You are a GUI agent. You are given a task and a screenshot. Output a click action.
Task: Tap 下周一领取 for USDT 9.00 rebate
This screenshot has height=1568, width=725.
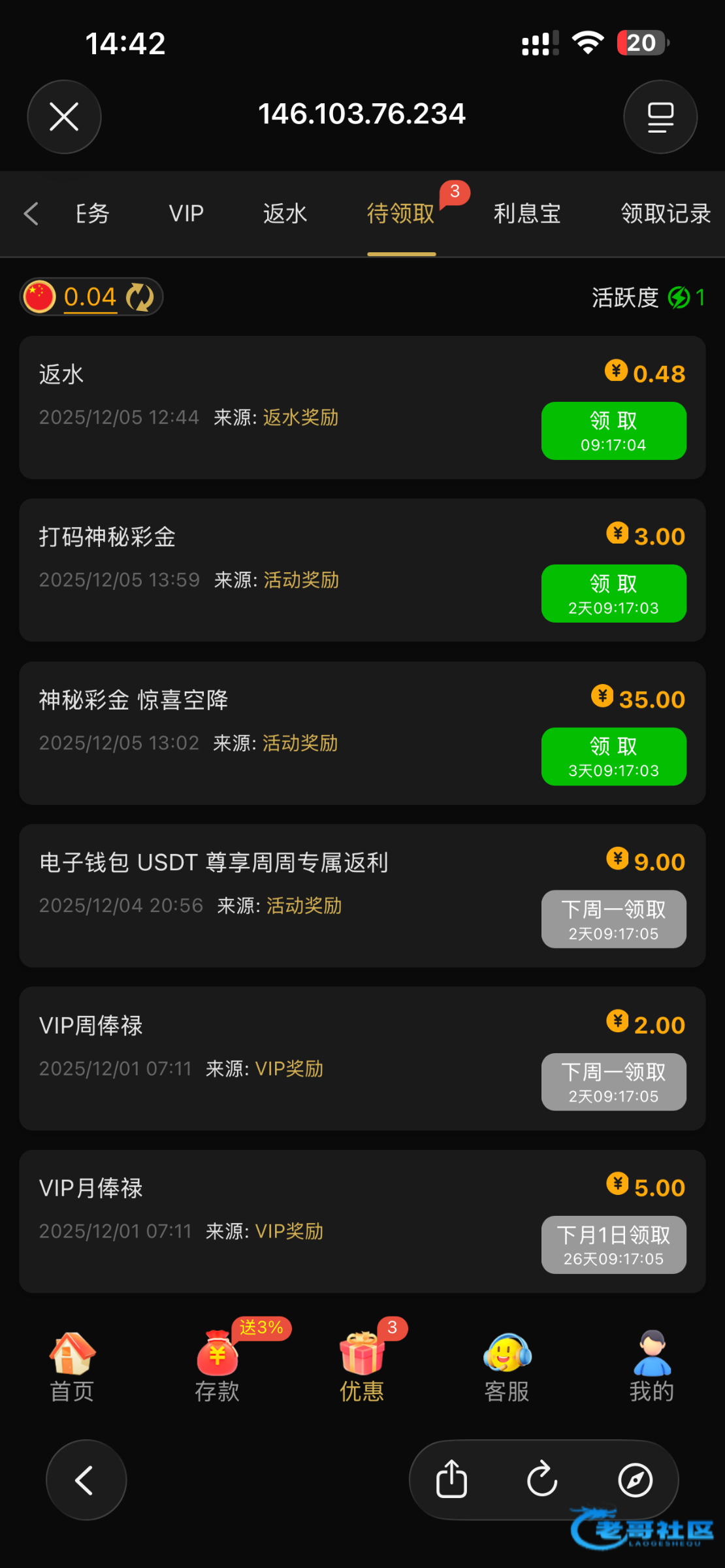(613, 919)
